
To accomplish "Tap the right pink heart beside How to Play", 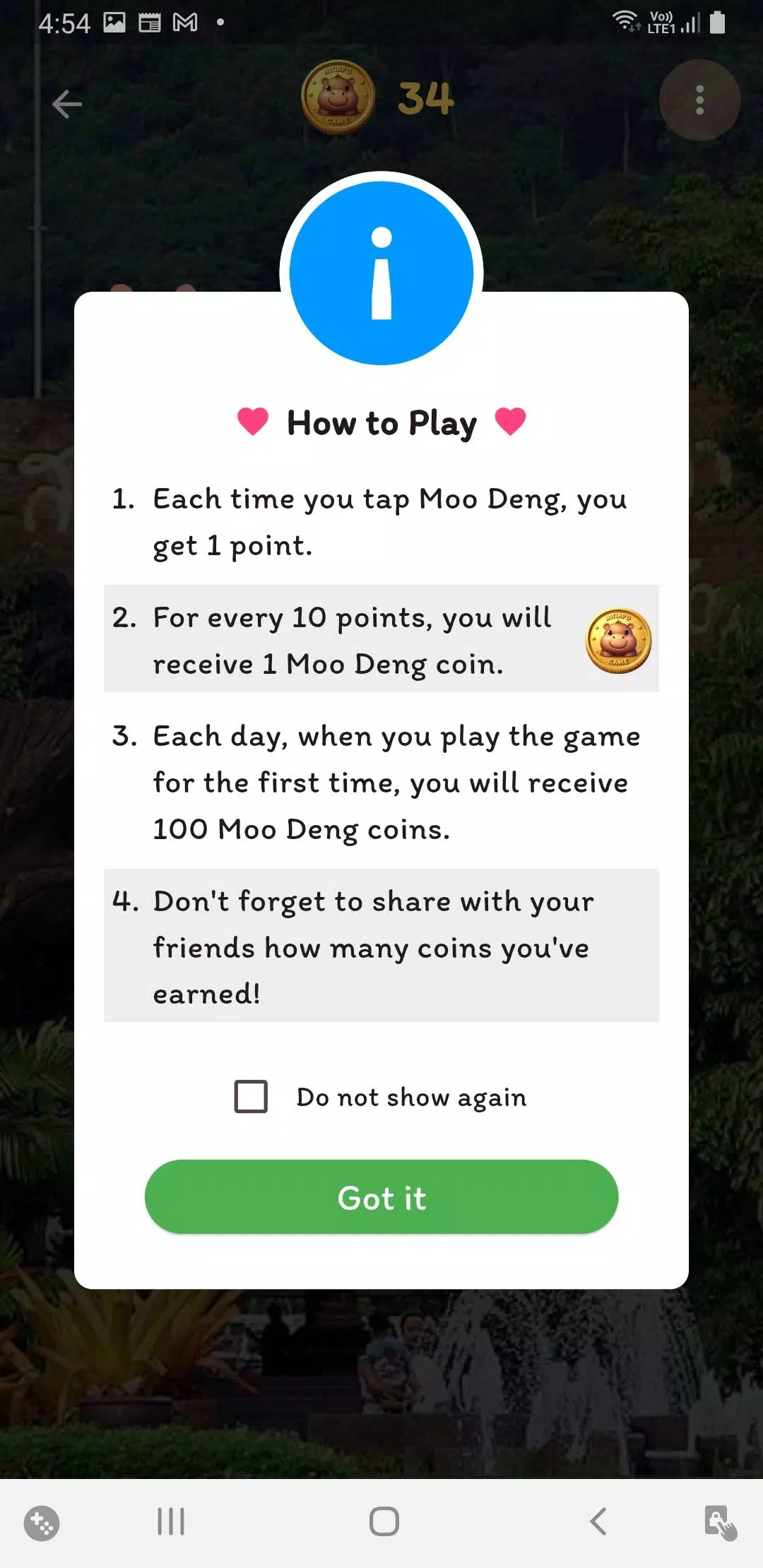I will point(510,422).
